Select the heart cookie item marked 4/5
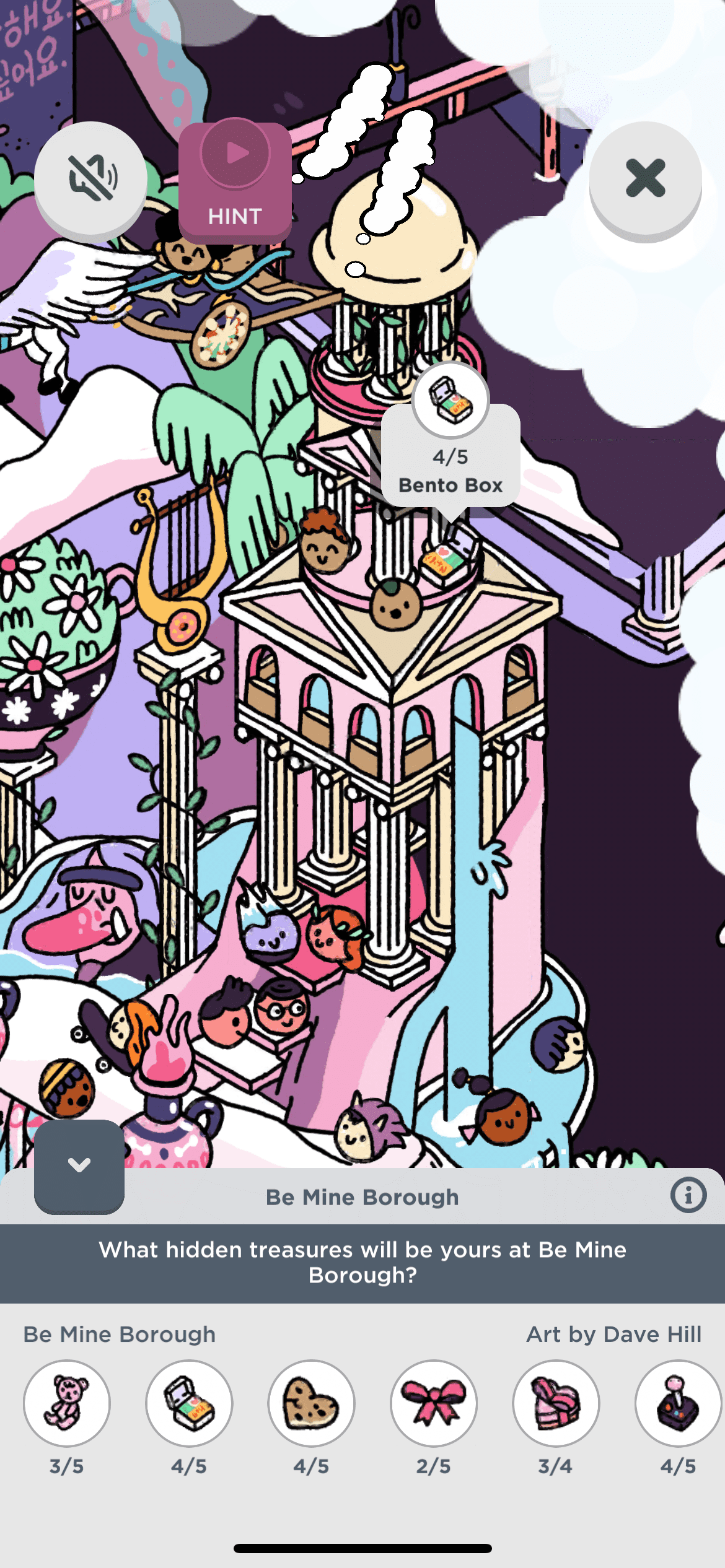725x1568 pixels. pos(311,1403)
